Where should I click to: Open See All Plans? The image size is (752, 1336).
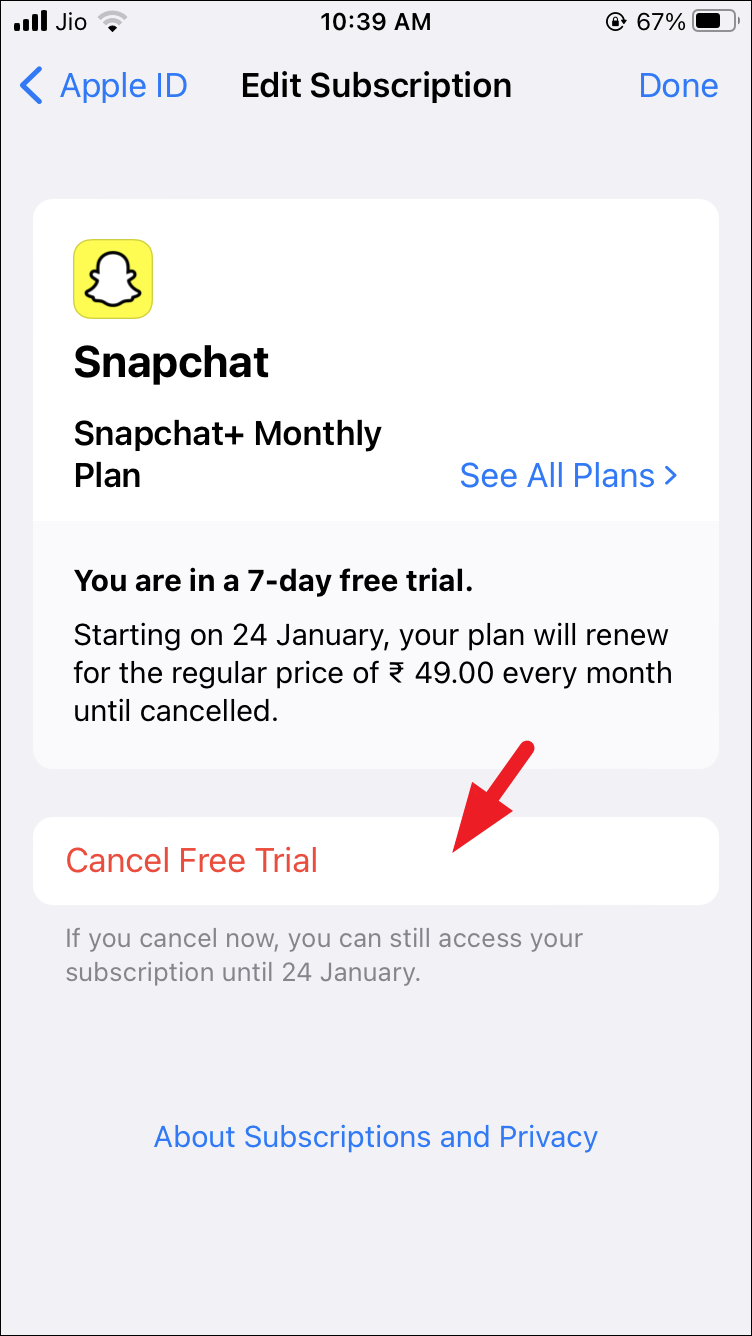point(568,475)
